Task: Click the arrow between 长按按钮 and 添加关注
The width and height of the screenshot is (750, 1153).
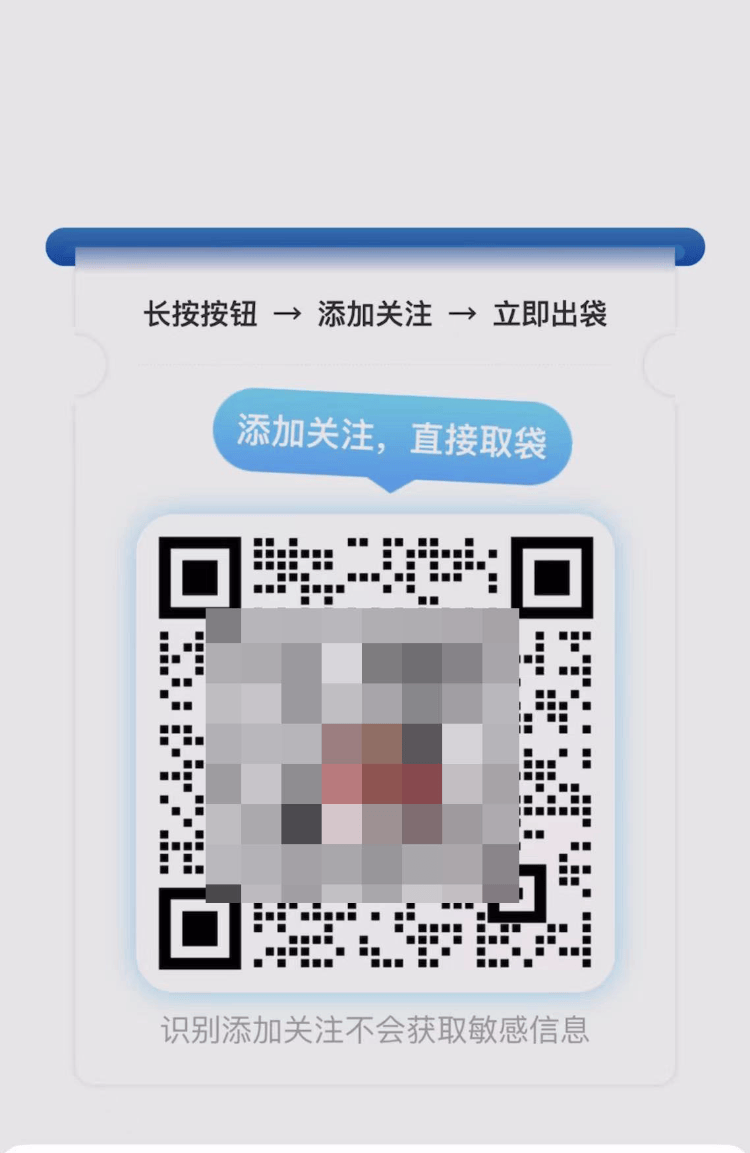Action: [x=290, y=315]
